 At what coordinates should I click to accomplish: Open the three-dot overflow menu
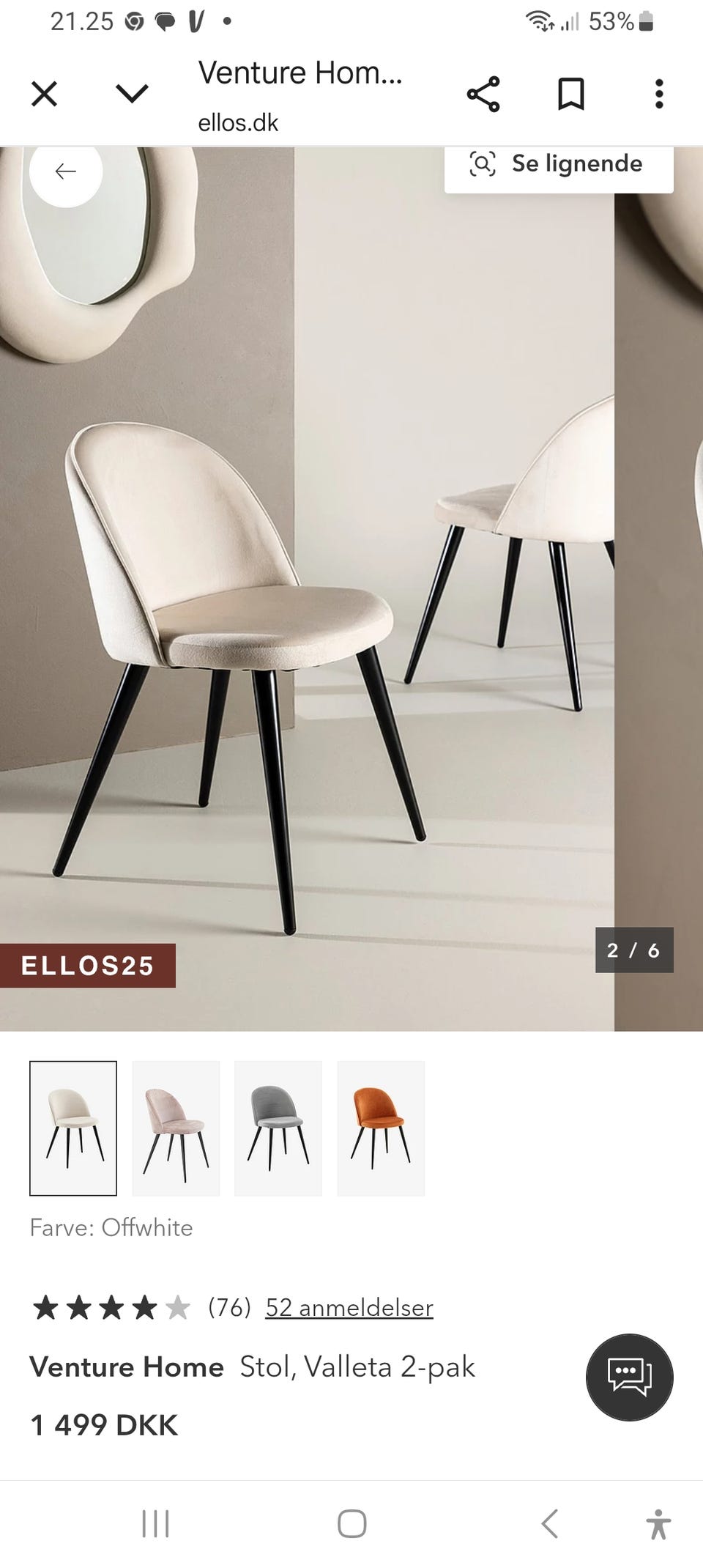(x=658, y=94)
